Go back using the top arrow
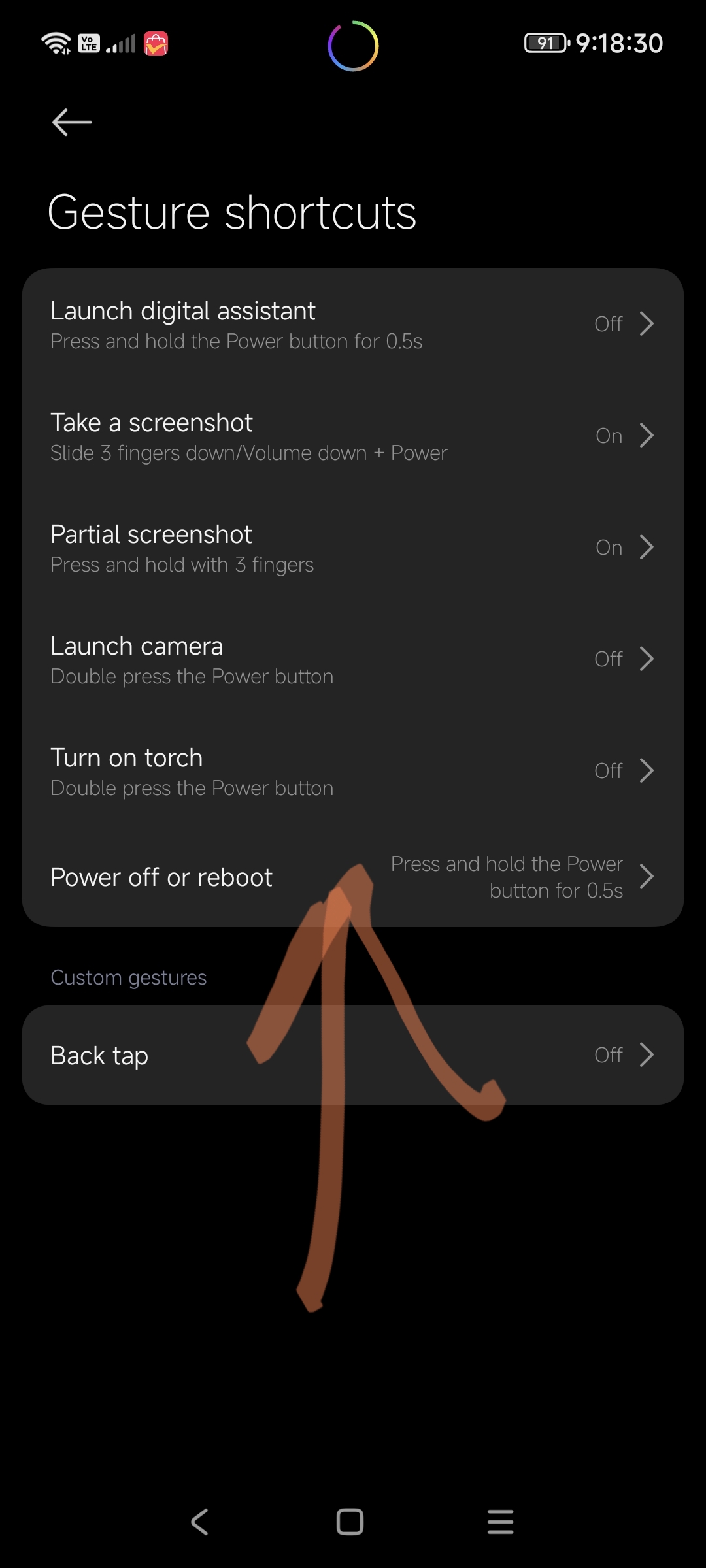 (72, 122)
